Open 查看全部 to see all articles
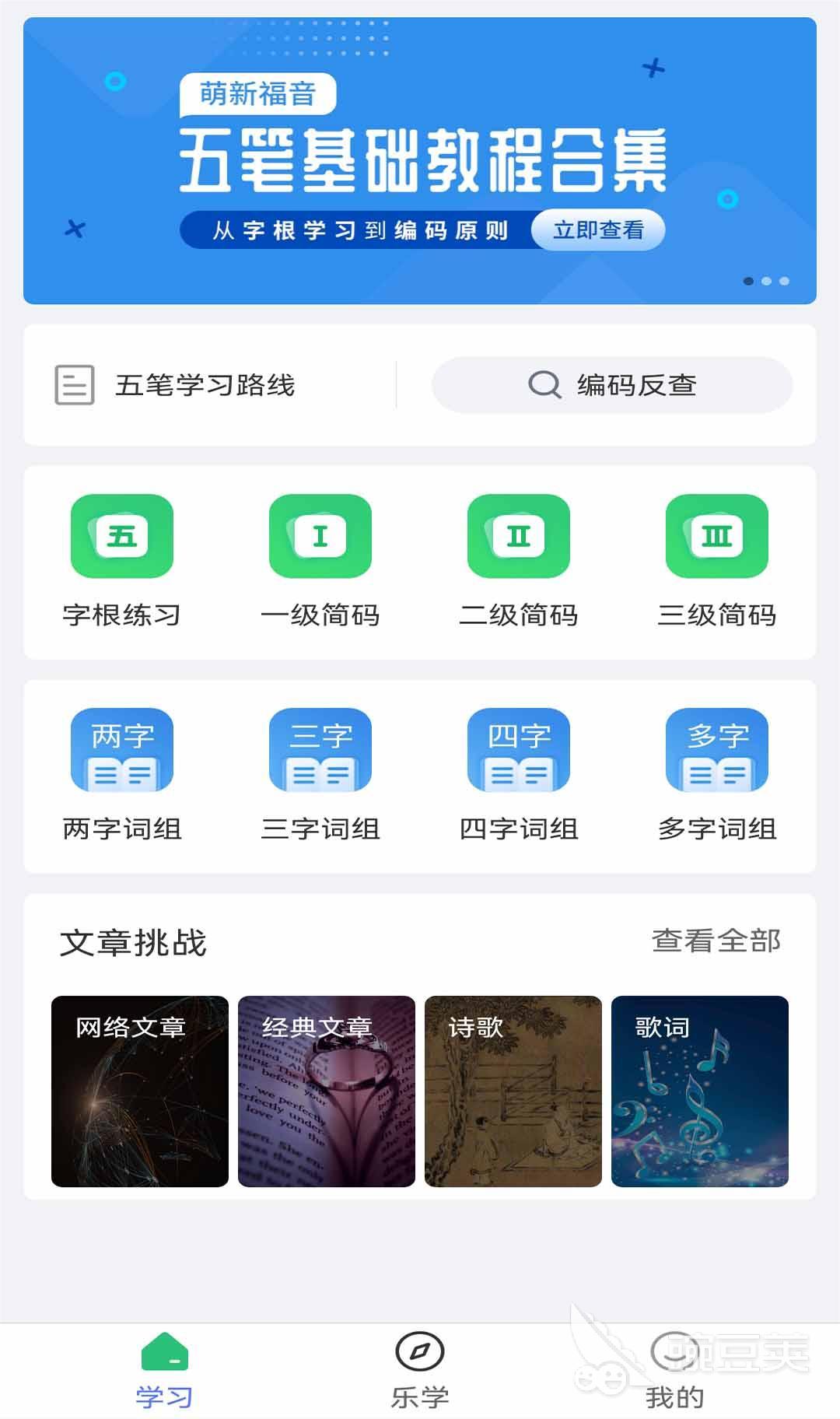The height and width of the screenshot is (1419, 840). point(716,942)
